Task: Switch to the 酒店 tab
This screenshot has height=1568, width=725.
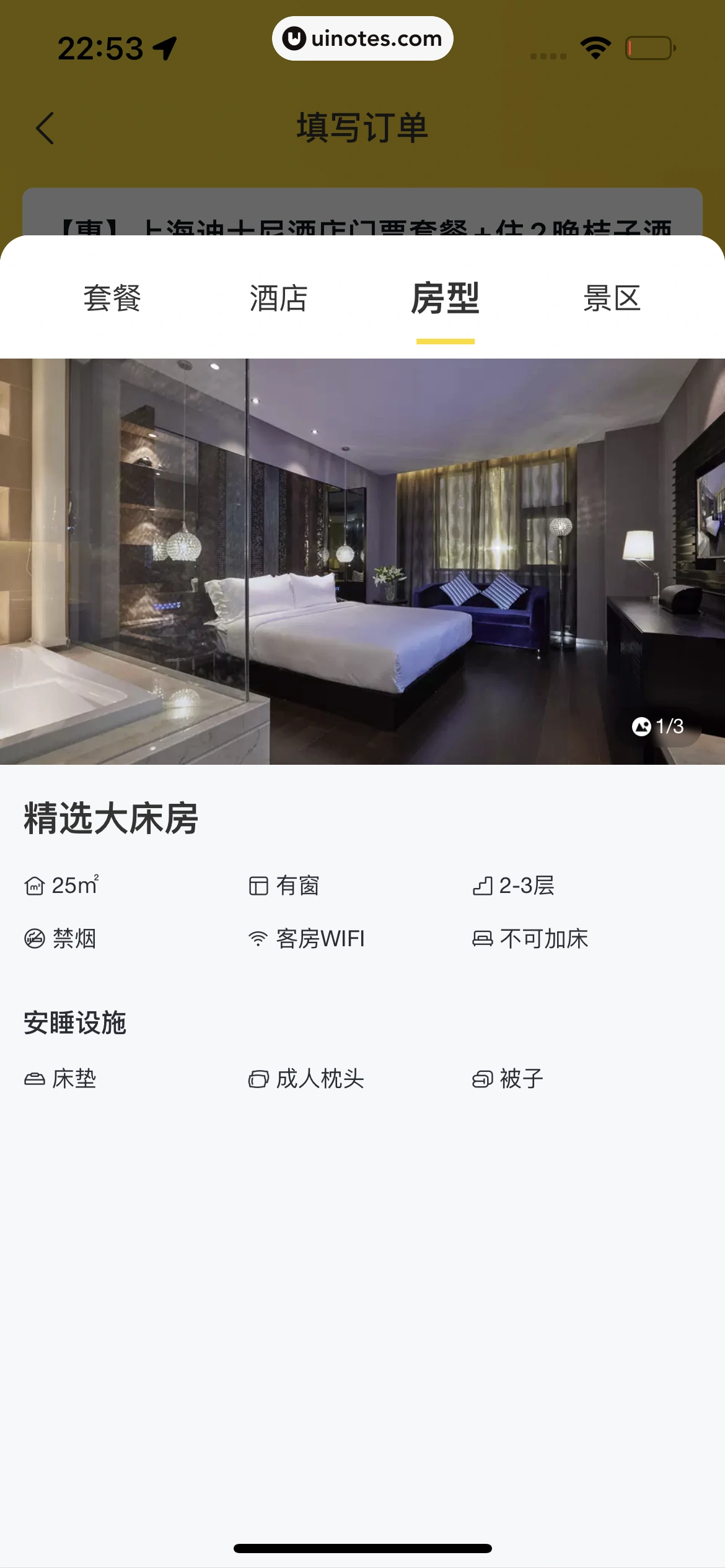Action: click(x=278, y=298)
